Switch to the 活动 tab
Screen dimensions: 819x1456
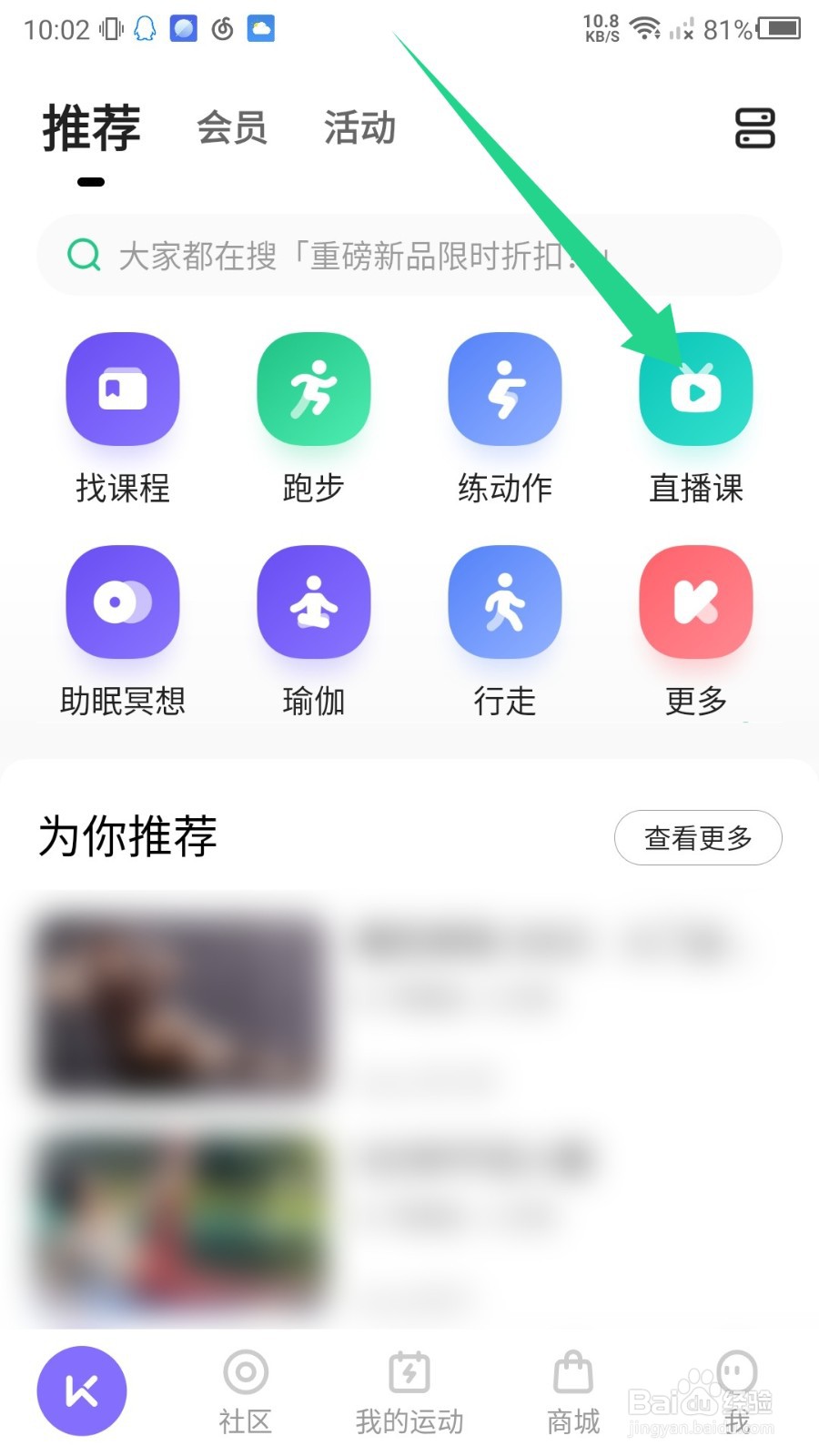pyautogui.click(x=359, y=127)
